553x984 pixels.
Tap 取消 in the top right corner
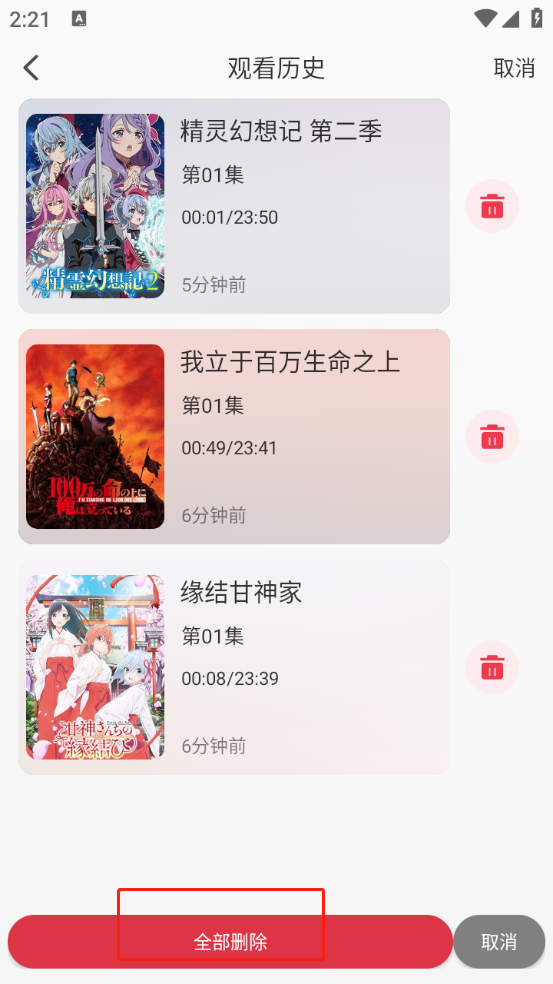[514, 68]
